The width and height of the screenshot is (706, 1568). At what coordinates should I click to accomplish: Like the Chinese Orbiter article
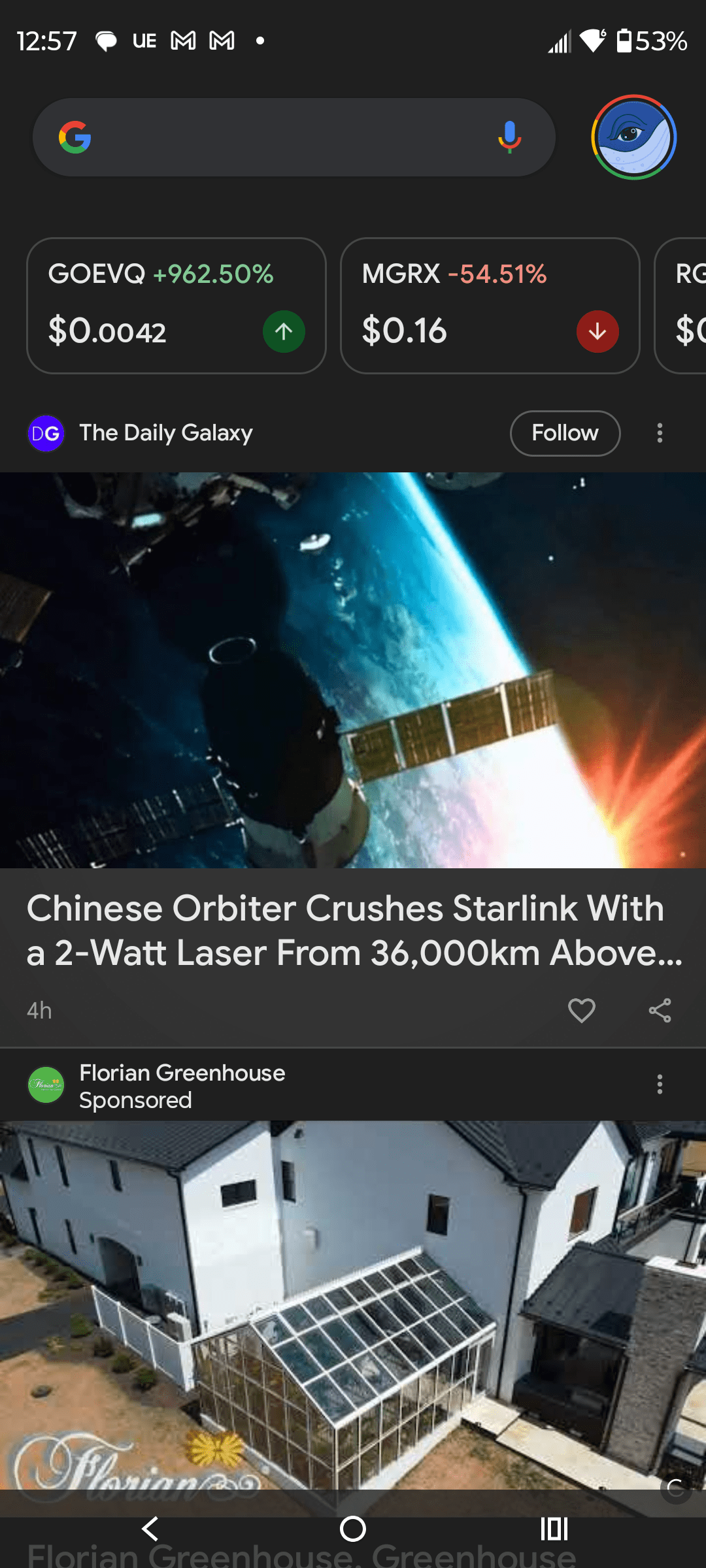tap(581, 1011)
